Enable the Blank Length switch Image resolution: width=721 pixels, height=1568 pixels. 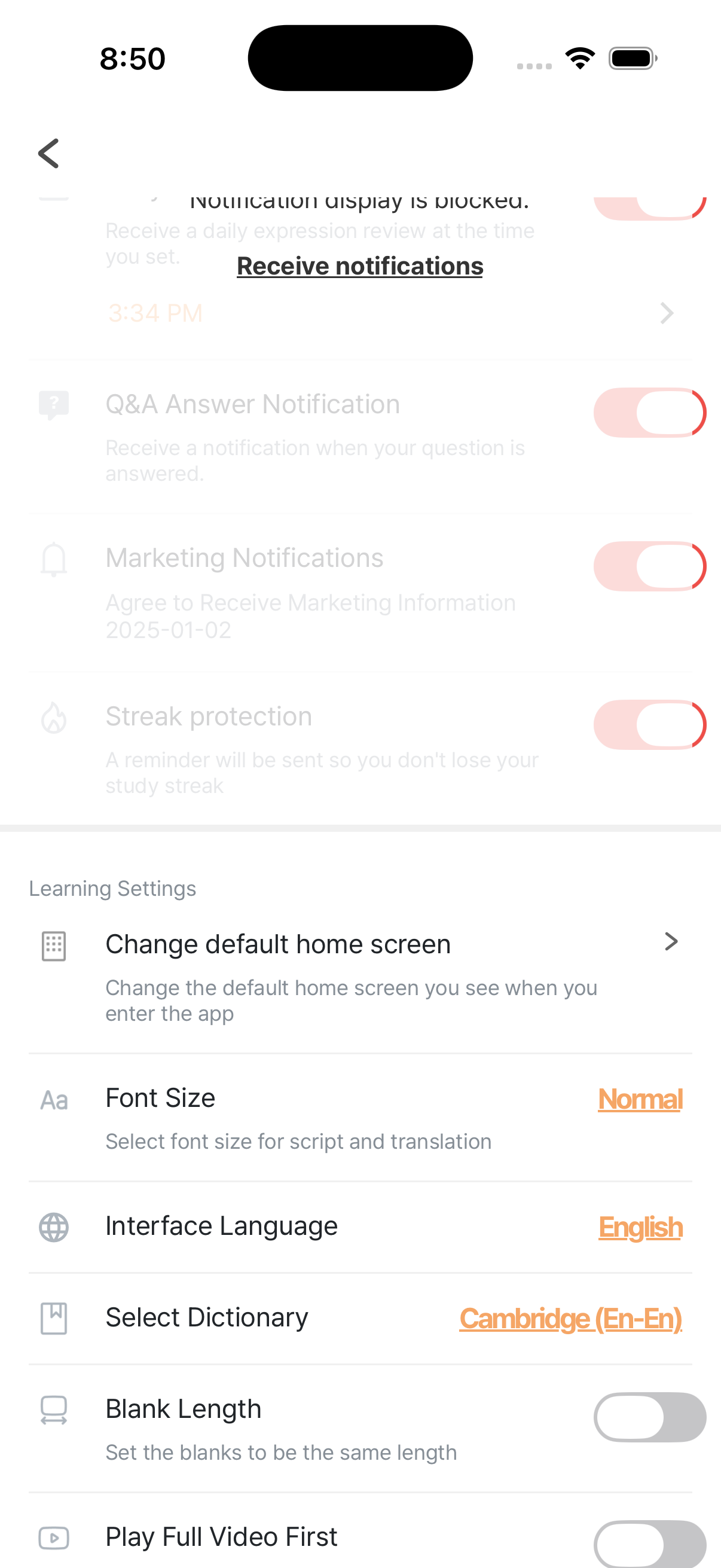click(x=649, y=1417)
